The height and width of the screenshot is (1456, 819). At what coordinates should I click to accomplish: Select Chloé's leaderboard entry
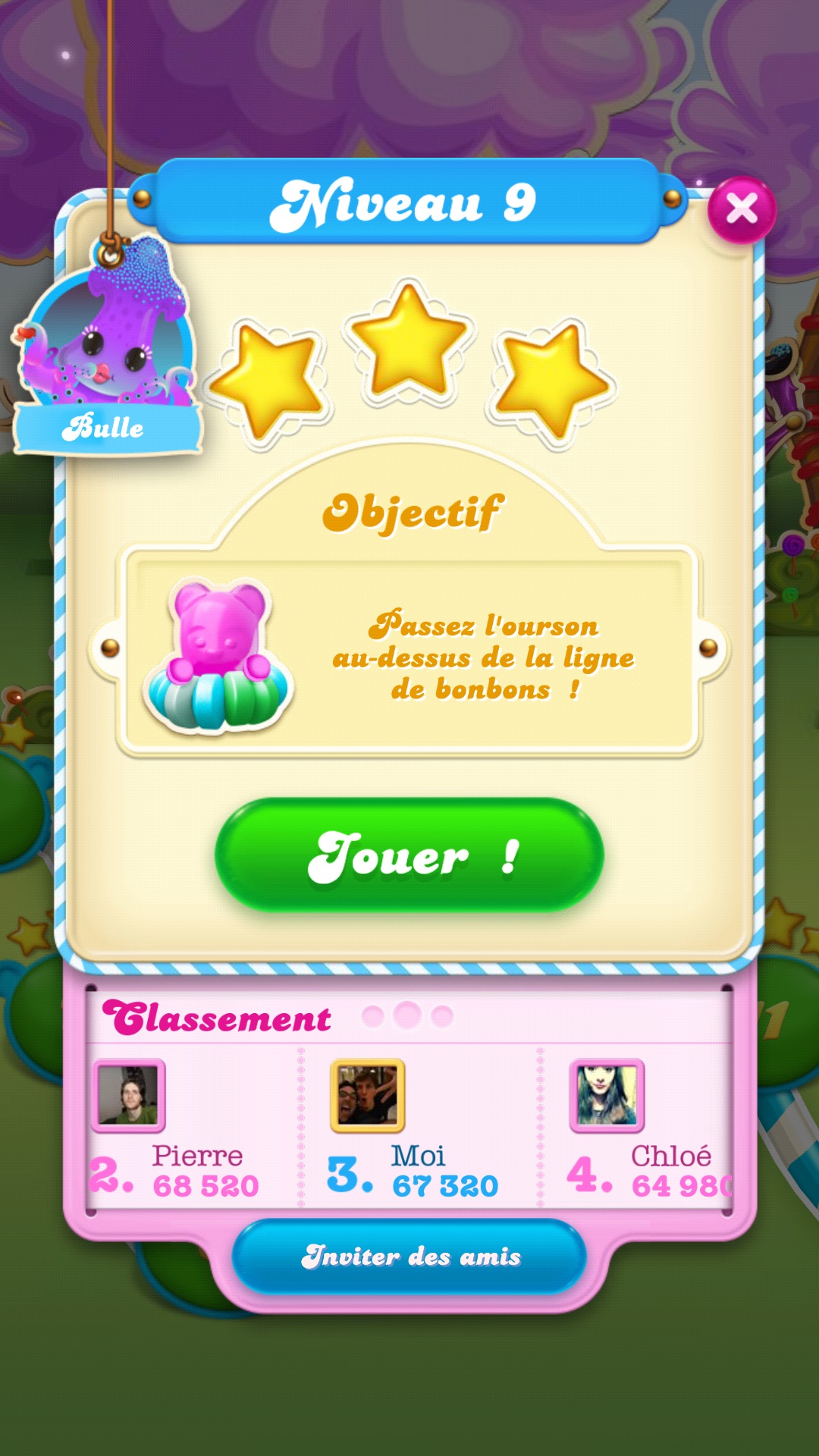(645, 1130)
